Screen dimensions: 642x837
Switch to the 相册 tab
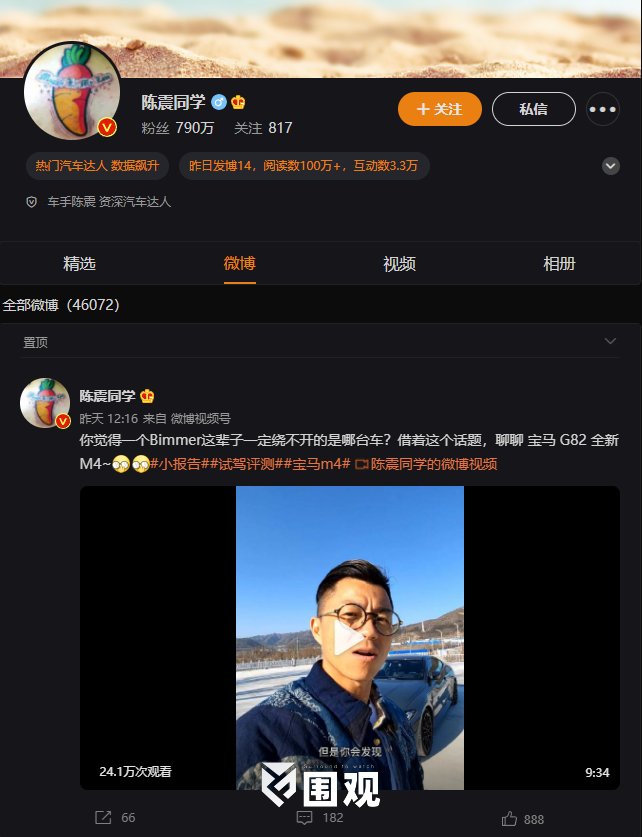pos(559,264)
